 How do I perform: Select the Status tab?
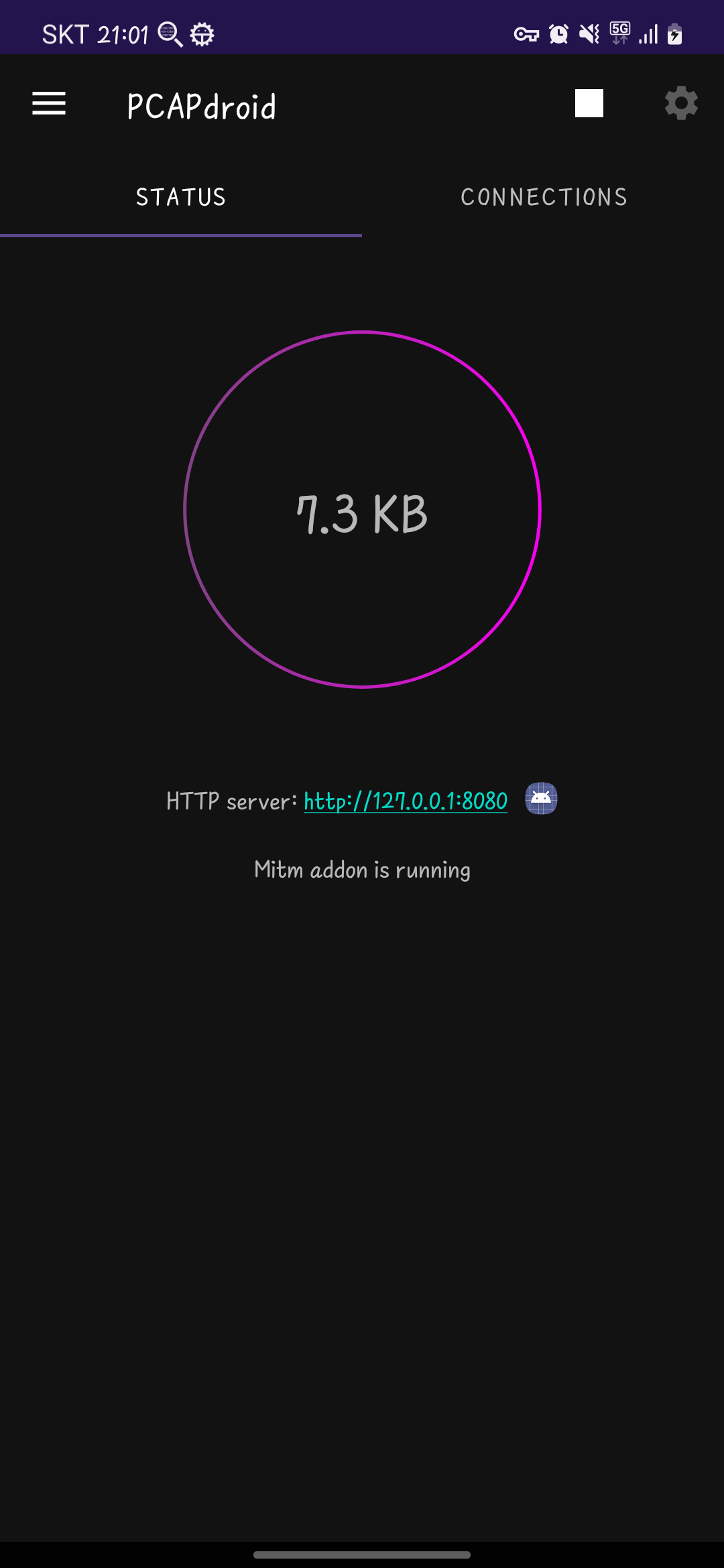point(181,198)
